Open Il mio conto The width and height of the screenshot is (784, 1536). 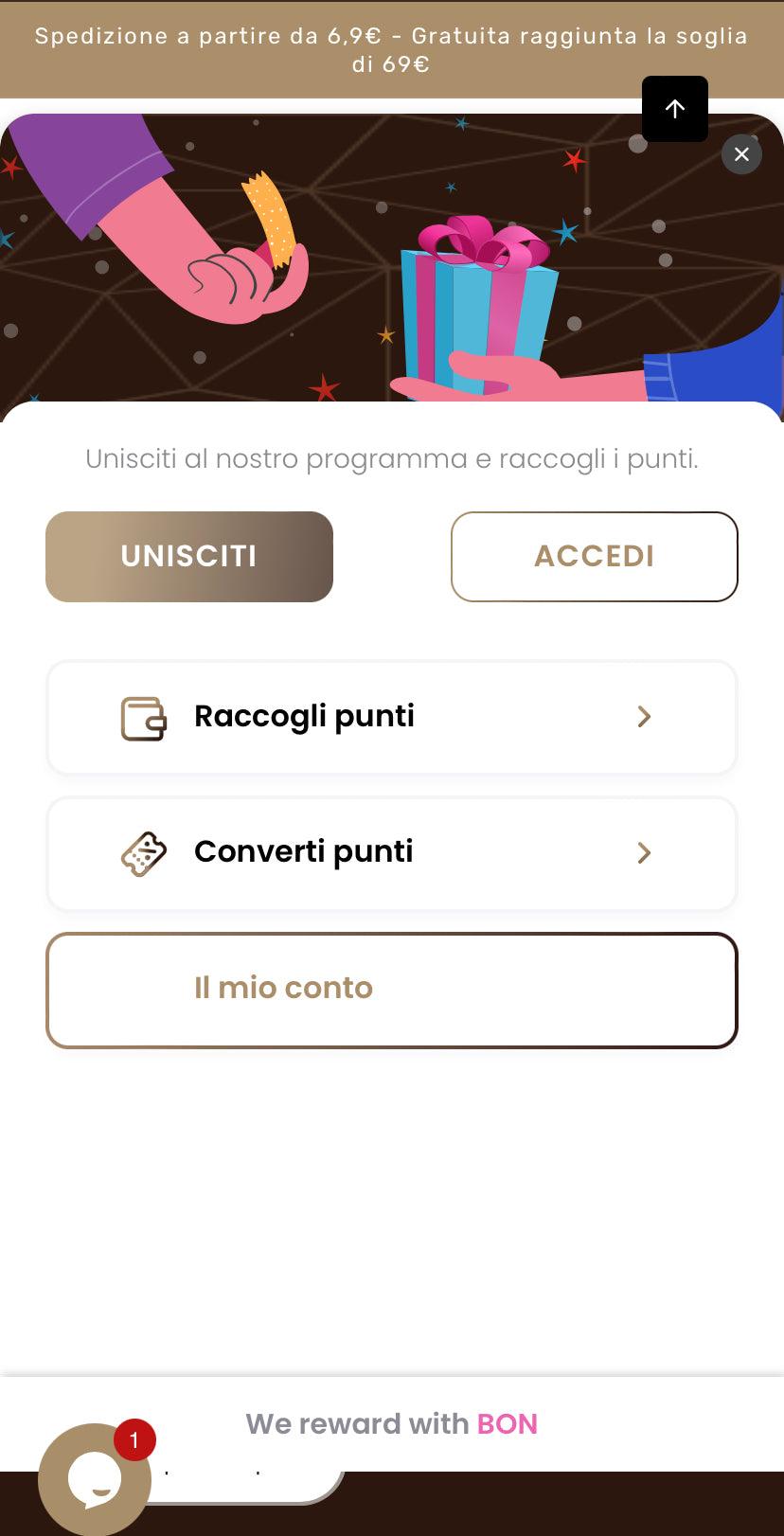coord(391,990)
